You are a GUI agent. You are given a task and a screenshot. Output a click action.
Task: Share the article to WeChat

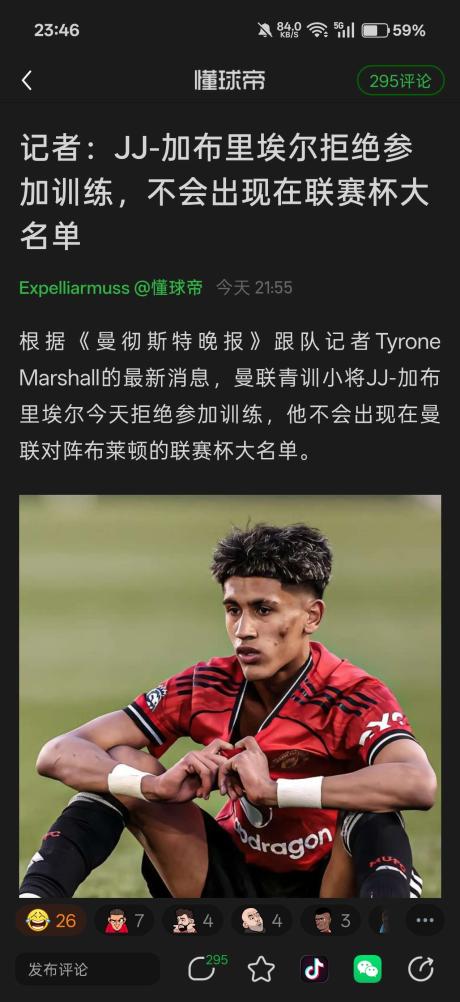coord(367,969)
